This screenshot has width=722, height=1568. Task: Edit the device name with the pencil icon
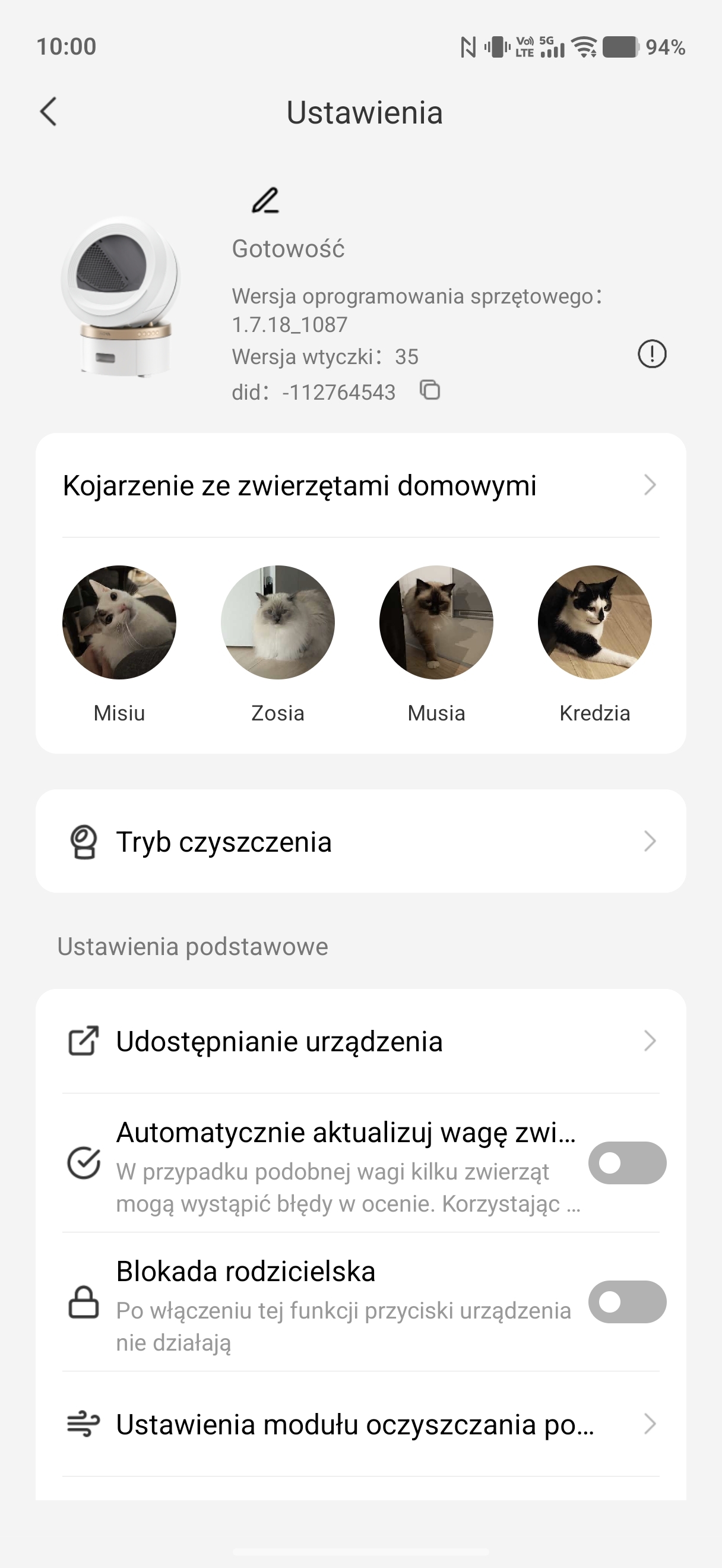[265, 201]
